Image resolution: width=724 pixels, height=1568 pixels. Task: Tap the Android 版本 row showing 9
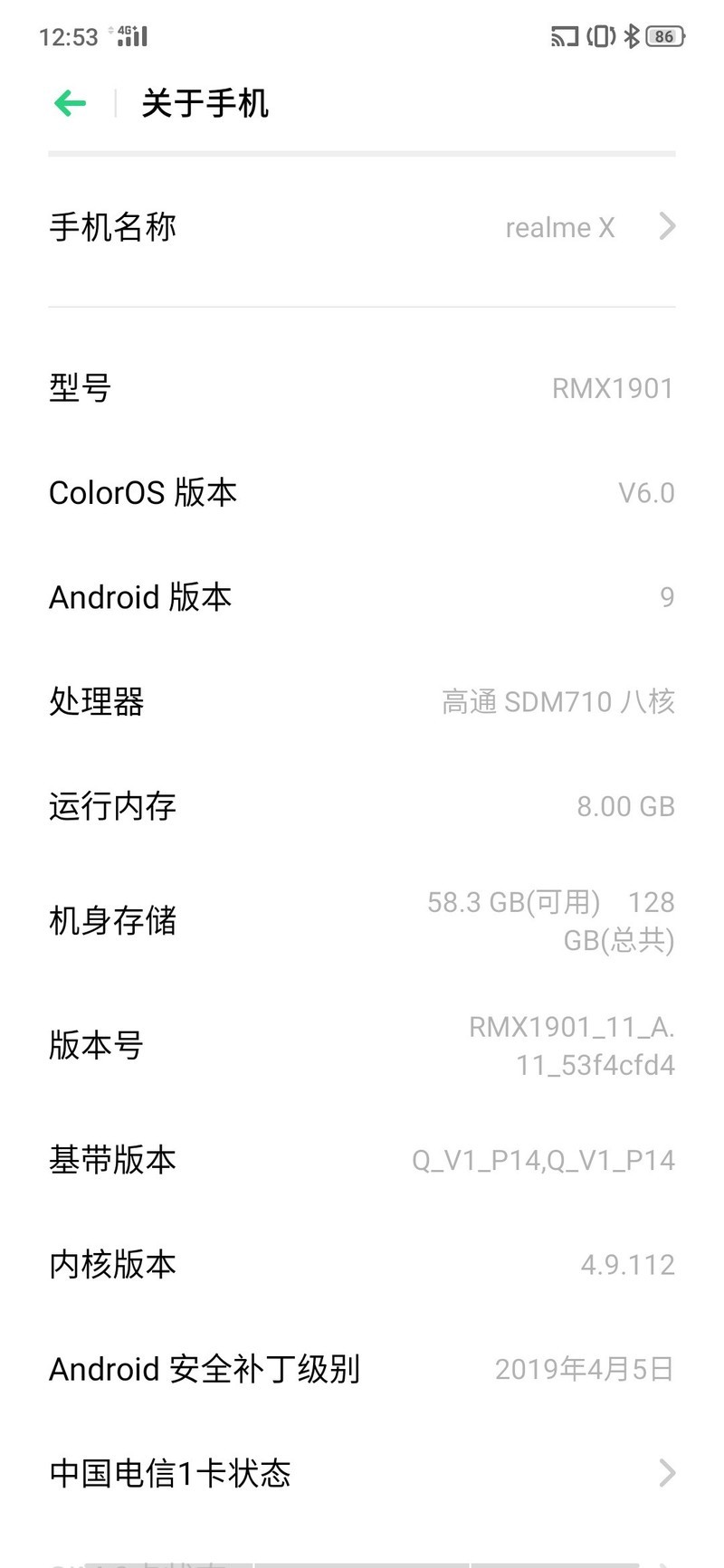pyautogui.click(x=362, y=597)
